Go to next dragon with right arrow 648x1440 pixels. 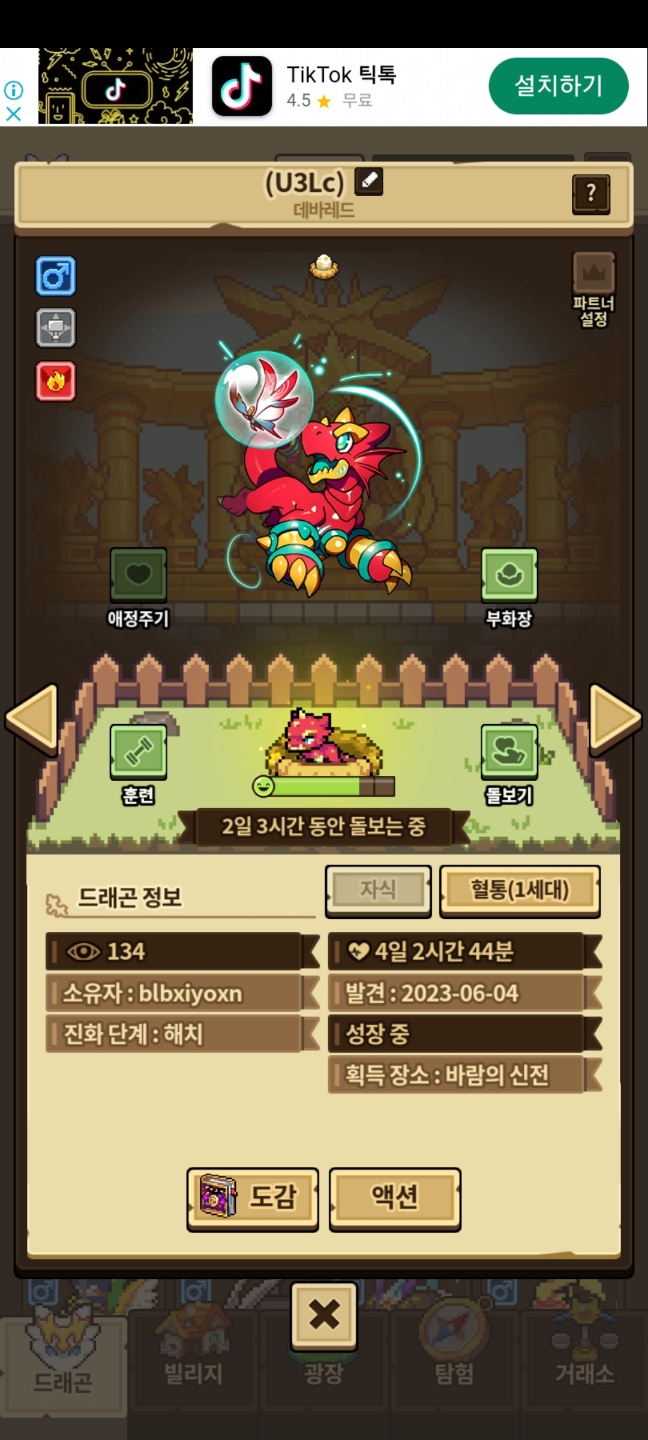615,717
